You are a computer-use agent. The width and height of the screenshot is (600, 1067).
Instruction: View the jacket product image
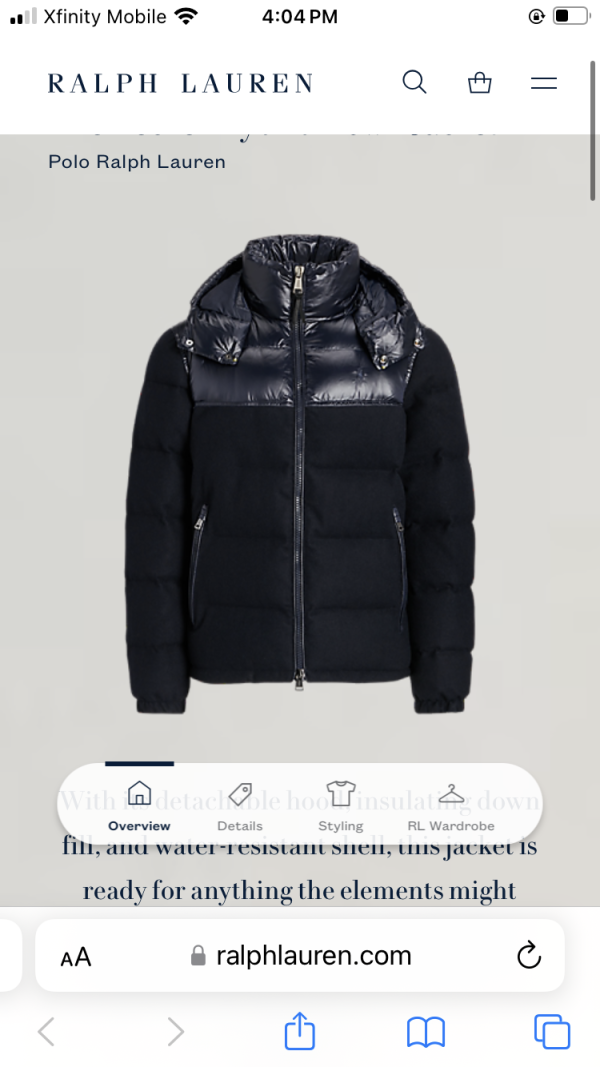tap(300, 474)
